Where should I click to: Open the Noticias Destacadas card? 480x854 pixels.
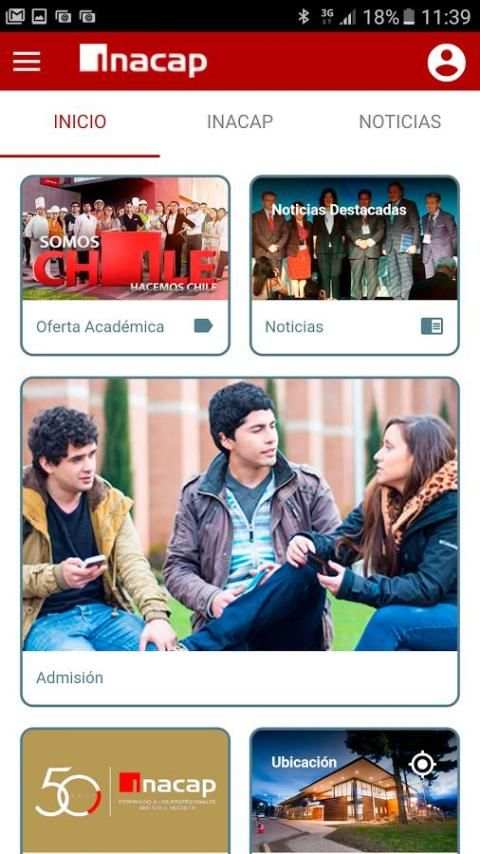(355, 265)
